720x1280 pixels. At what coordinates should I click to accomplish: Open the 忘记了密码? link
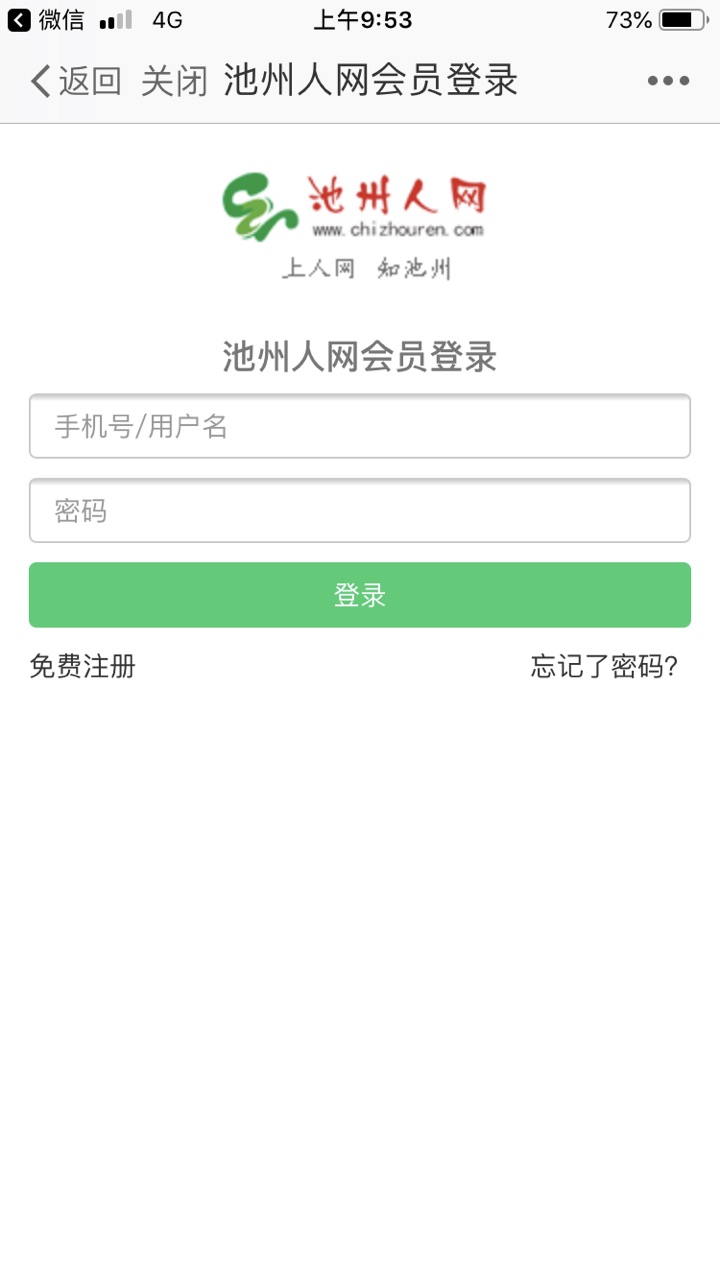pyautogui.click(x=605, y=666)
